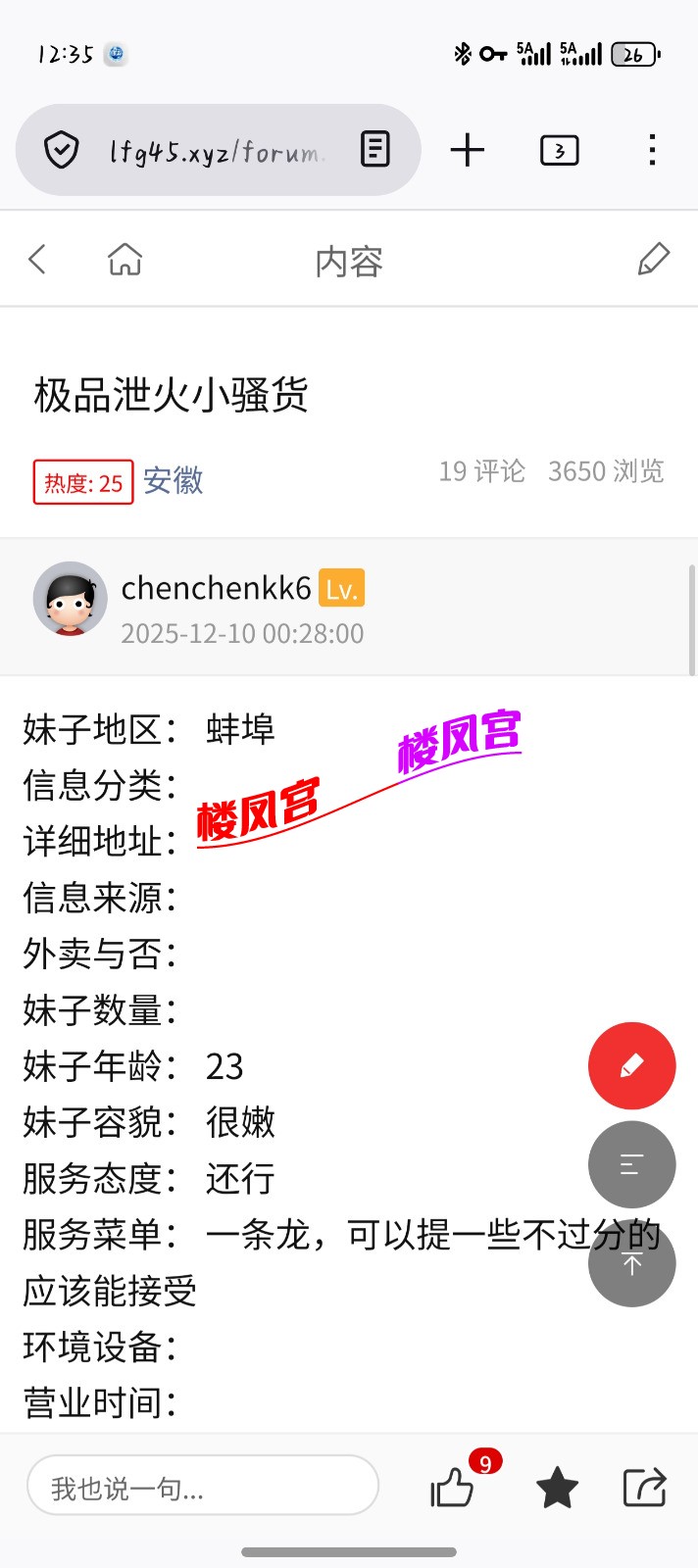
Task: Open a new browser tab
Action: (468, 150)
